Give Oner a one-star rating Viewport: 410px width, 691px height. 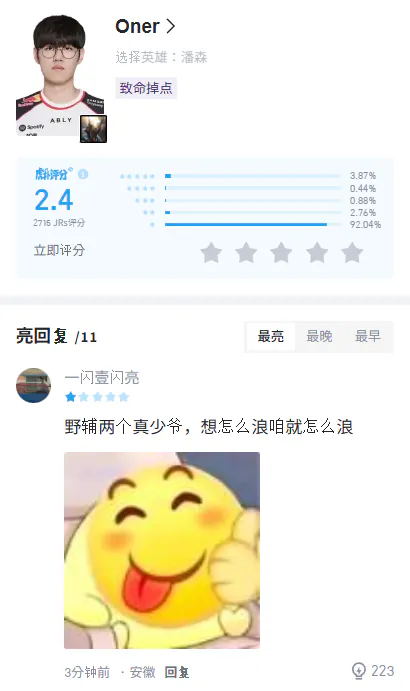coord(211,253)
